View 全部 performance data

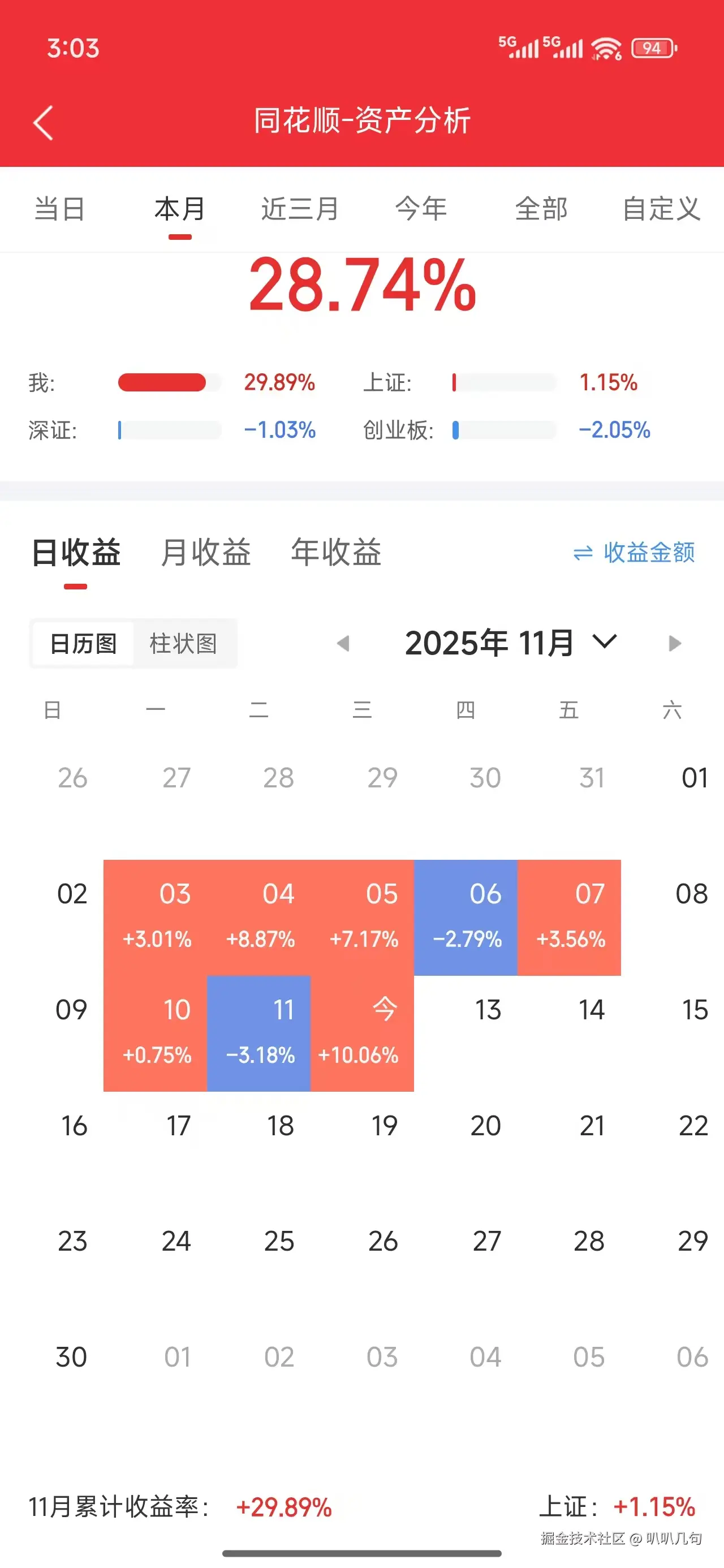[x=541, y=209]
